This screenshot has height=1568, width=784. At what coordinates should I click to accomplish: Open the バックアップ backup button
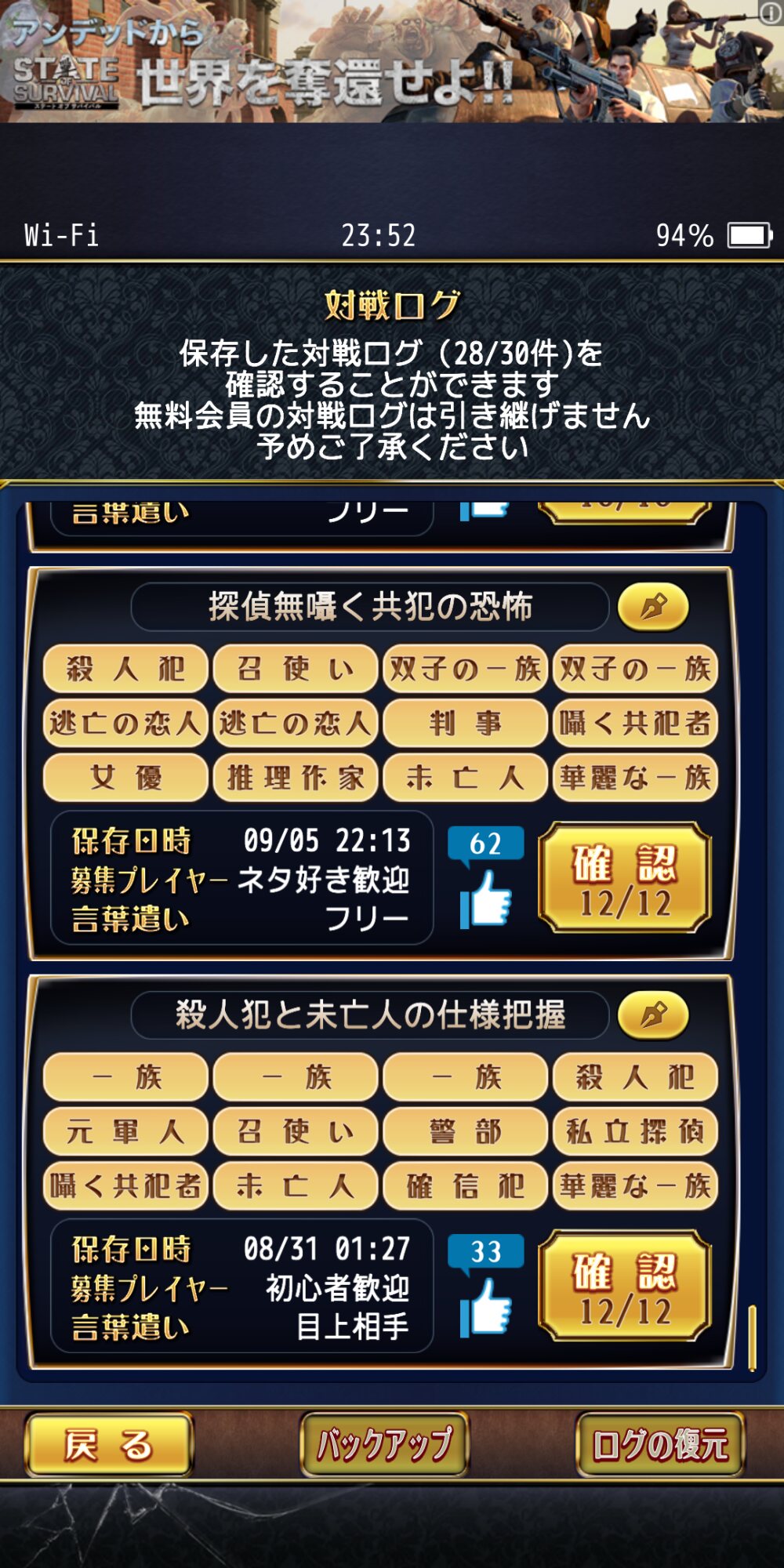coord(384,1444)
